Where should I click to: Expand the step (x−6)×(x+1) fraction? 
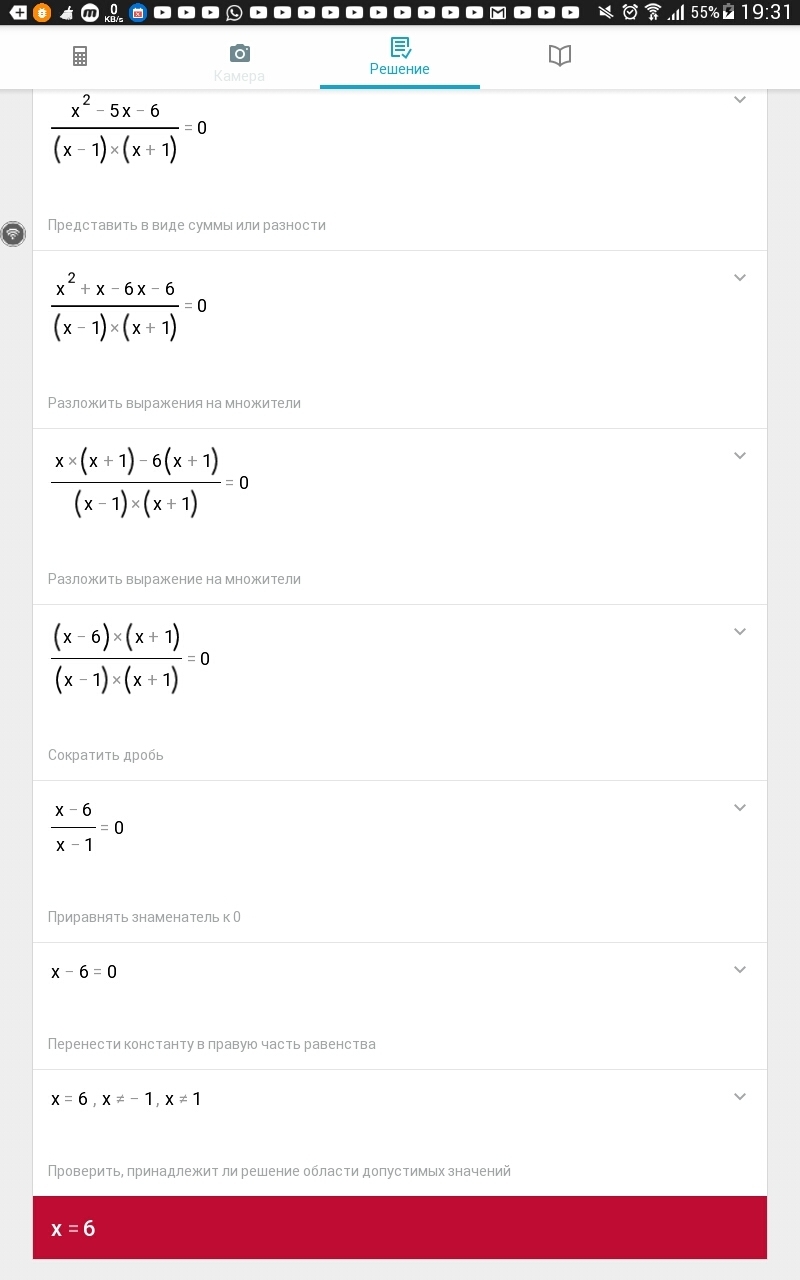740,632
